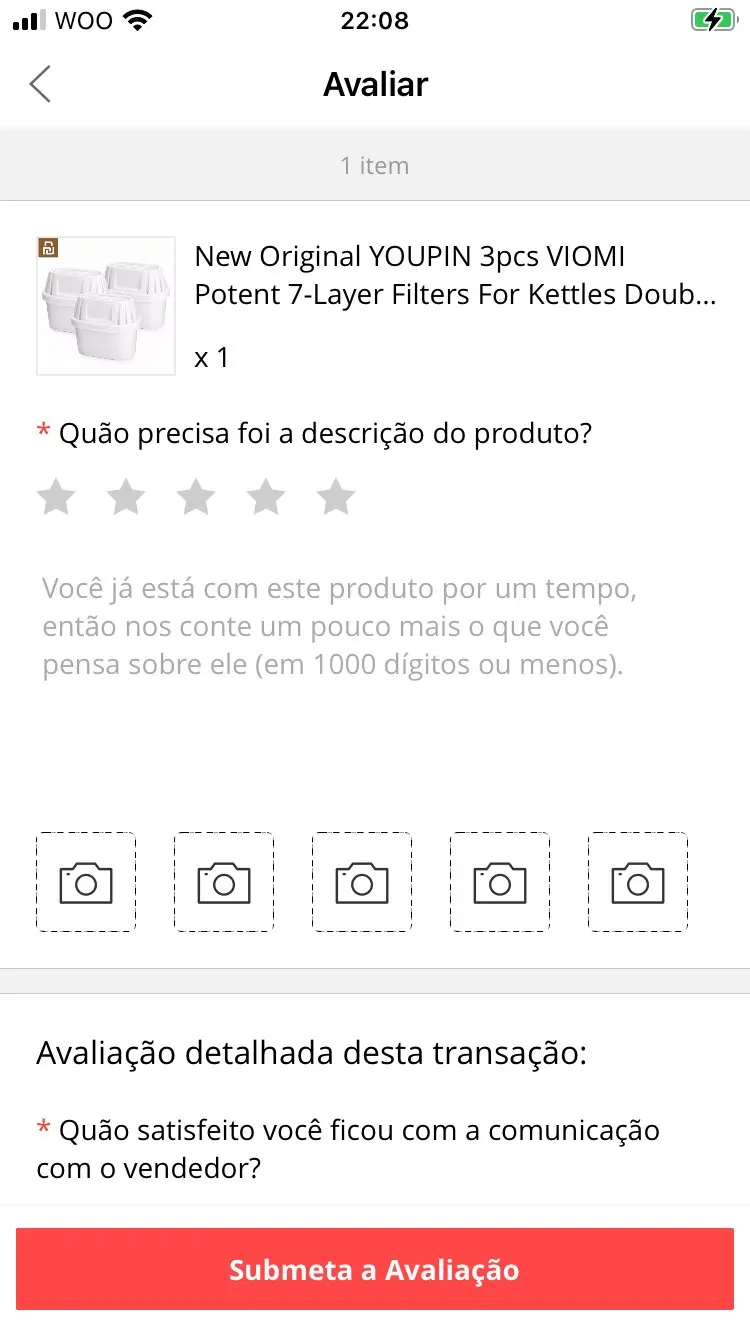The width and height of the screenshot is (750, 1334).
Task: Open the VIOMI filters product thumbnail
Action: point(106,306)
